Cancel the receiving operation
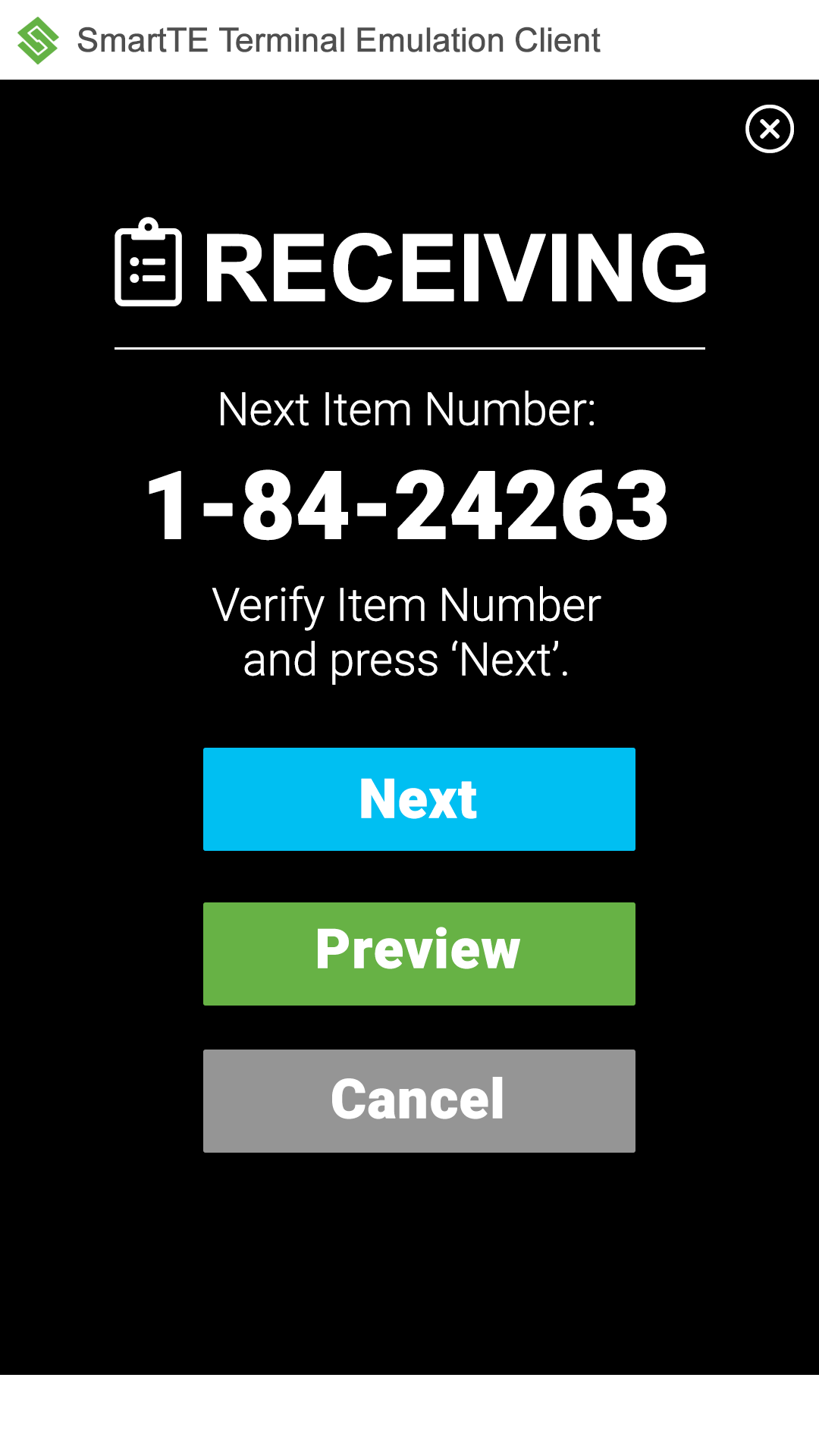The image size is (819, 1456). click(419, 1100)
